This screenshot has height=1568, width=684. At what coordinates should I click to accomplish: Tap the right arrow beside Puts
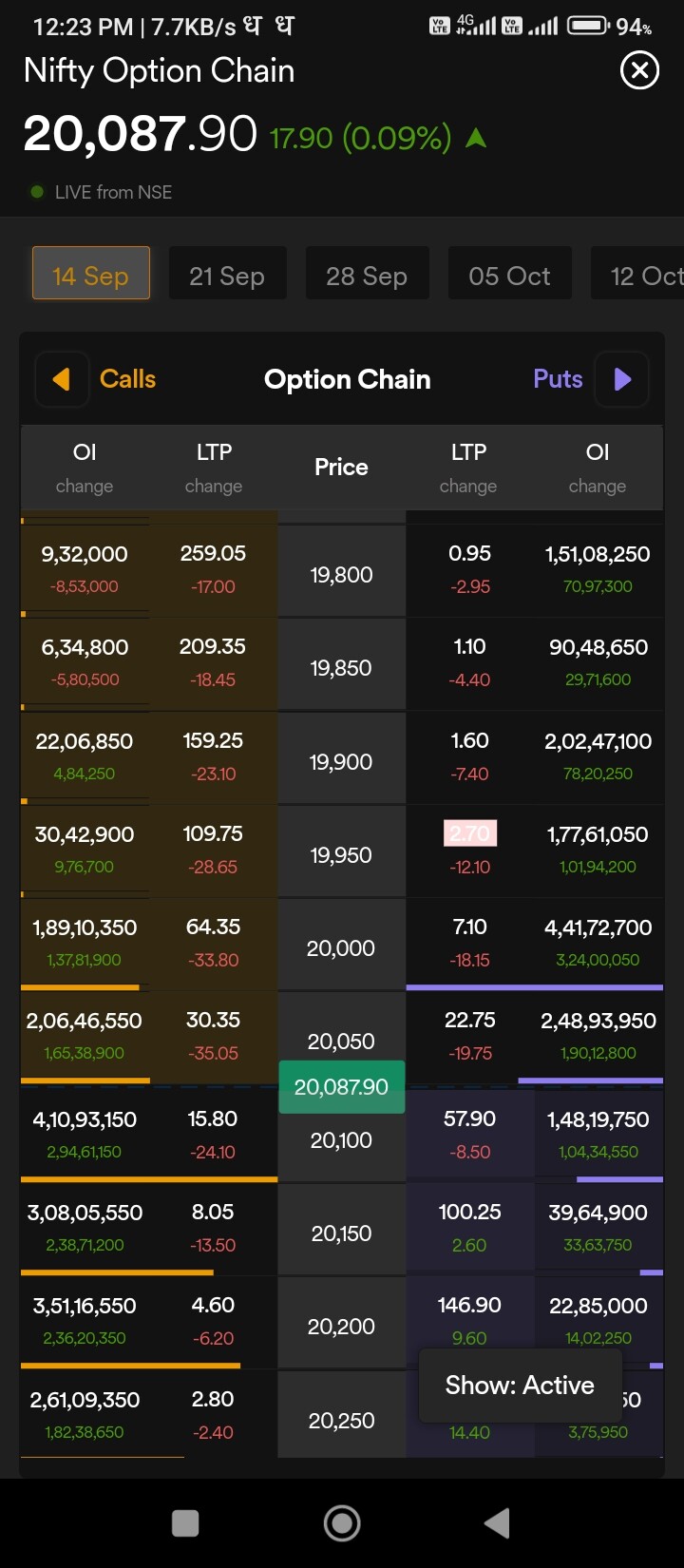pyautogui.click(x=622, y=379)
